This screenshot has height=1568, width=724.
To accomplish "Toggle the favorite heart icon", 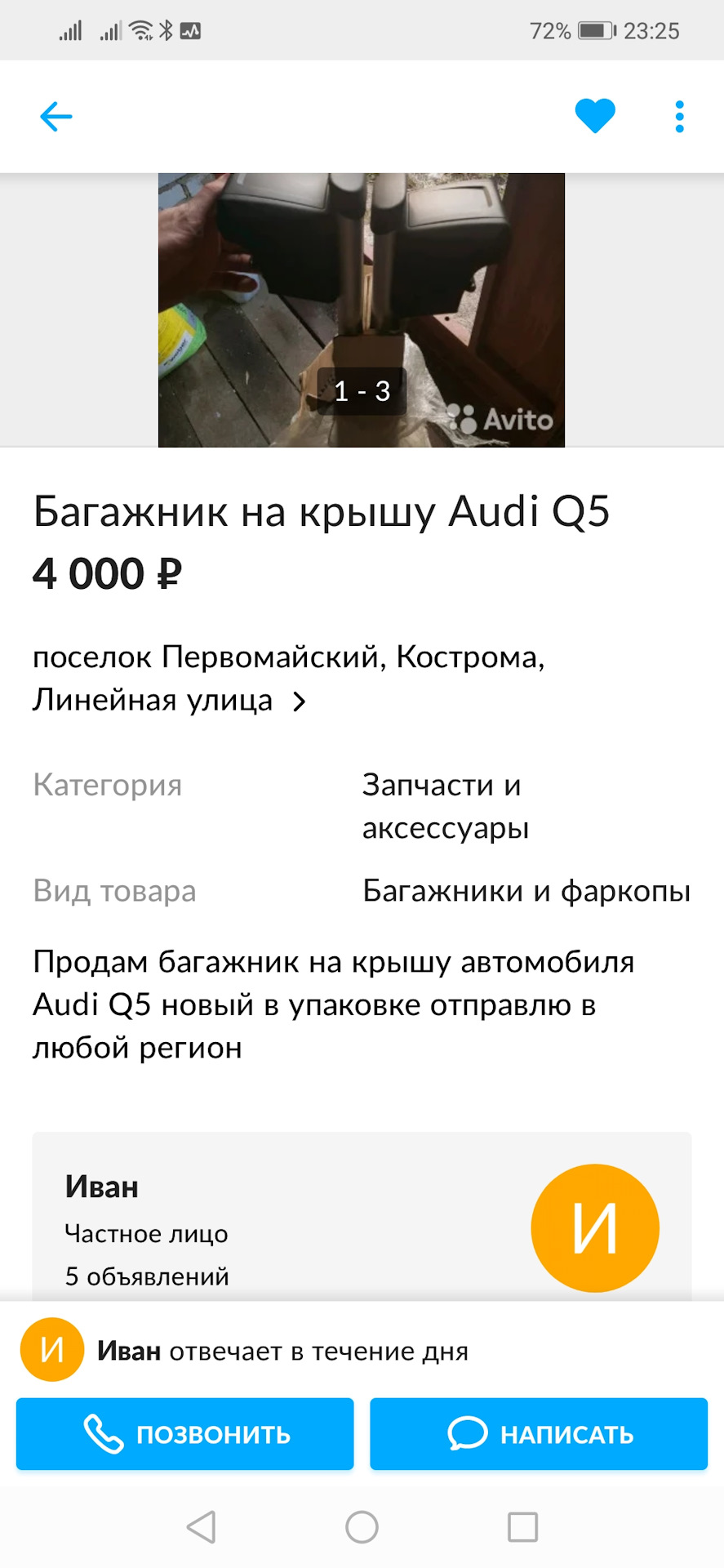I will pos(595,116).
